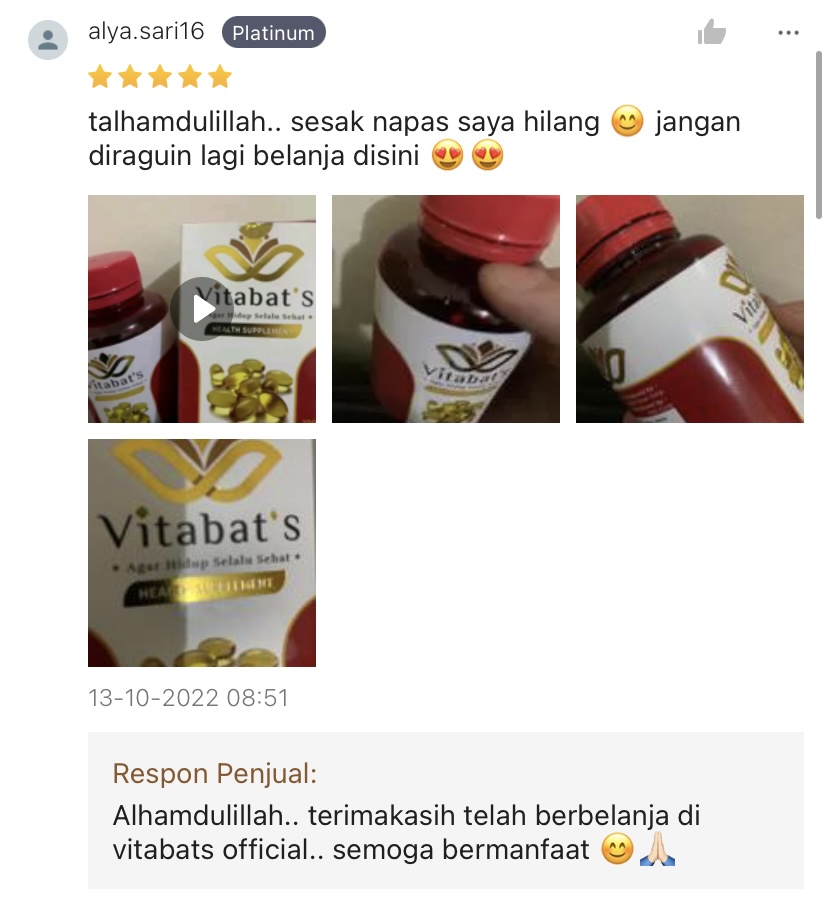This screenshot has width=828, height=910.
Task: Open the bottom Vitabat's box close-up photo
Action: [201, 551]
